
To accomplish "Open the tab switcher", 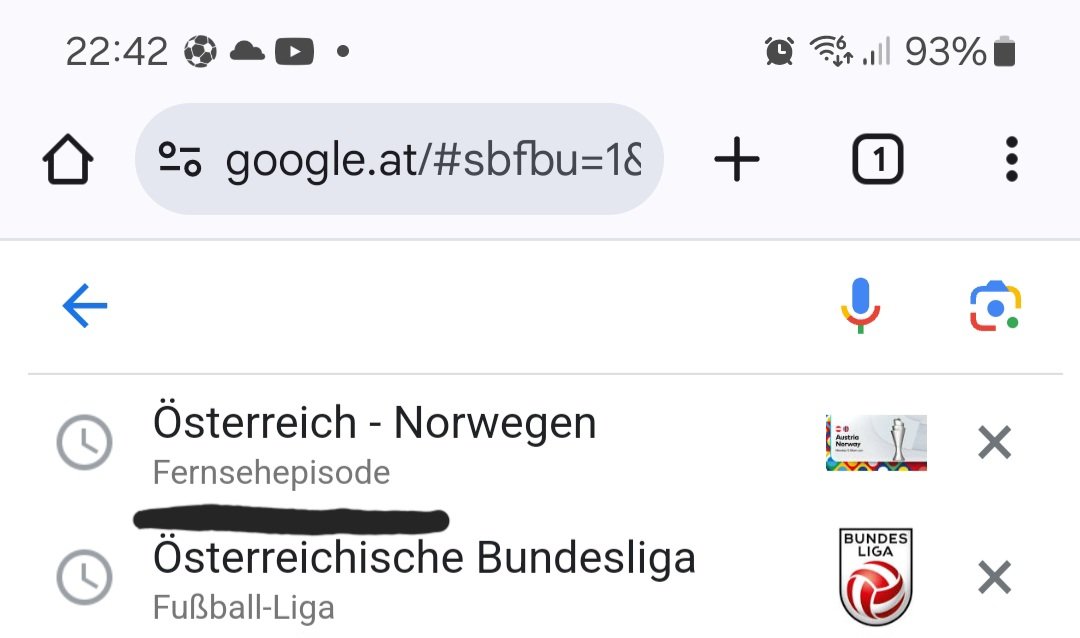I will pos(877,160).
